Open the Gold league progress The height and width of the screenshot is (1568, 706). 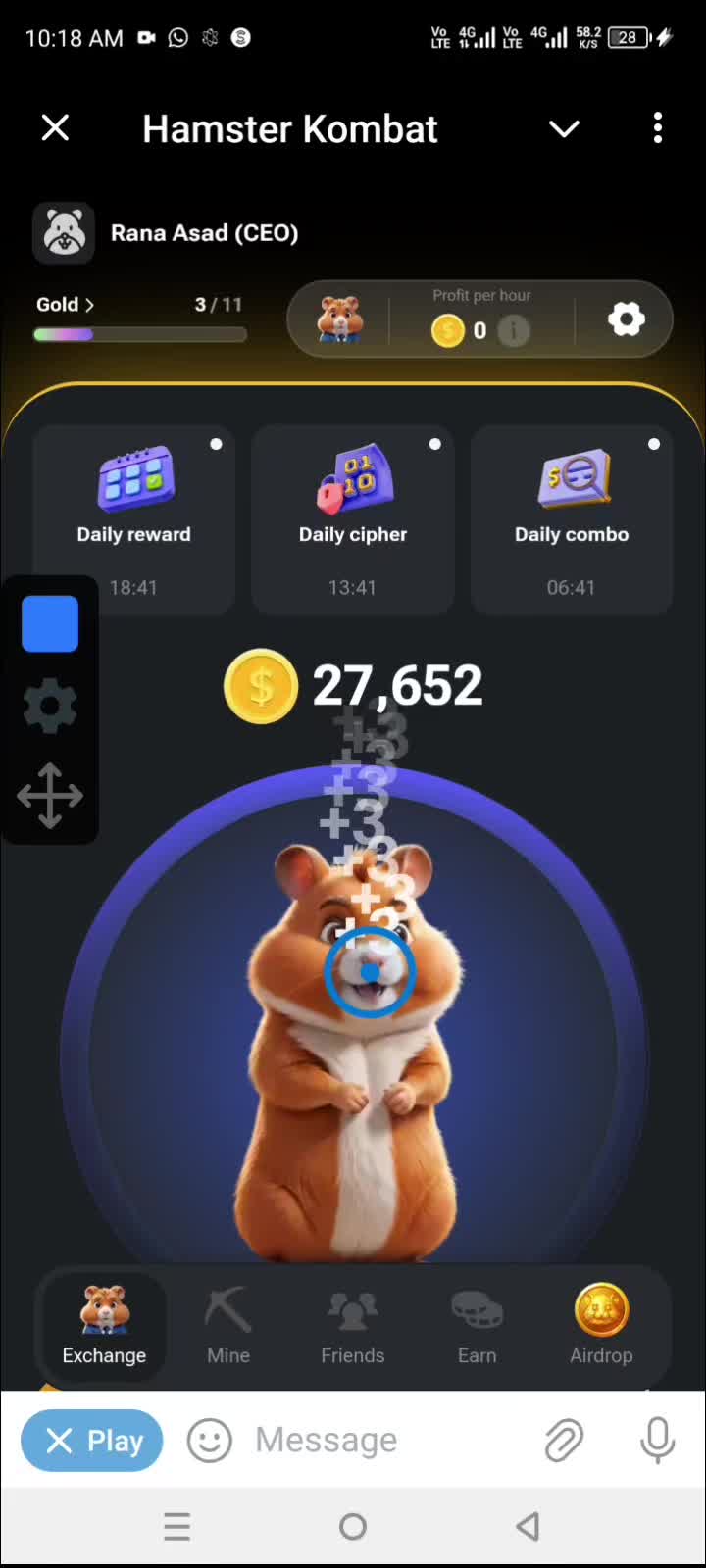pos(65,305)
